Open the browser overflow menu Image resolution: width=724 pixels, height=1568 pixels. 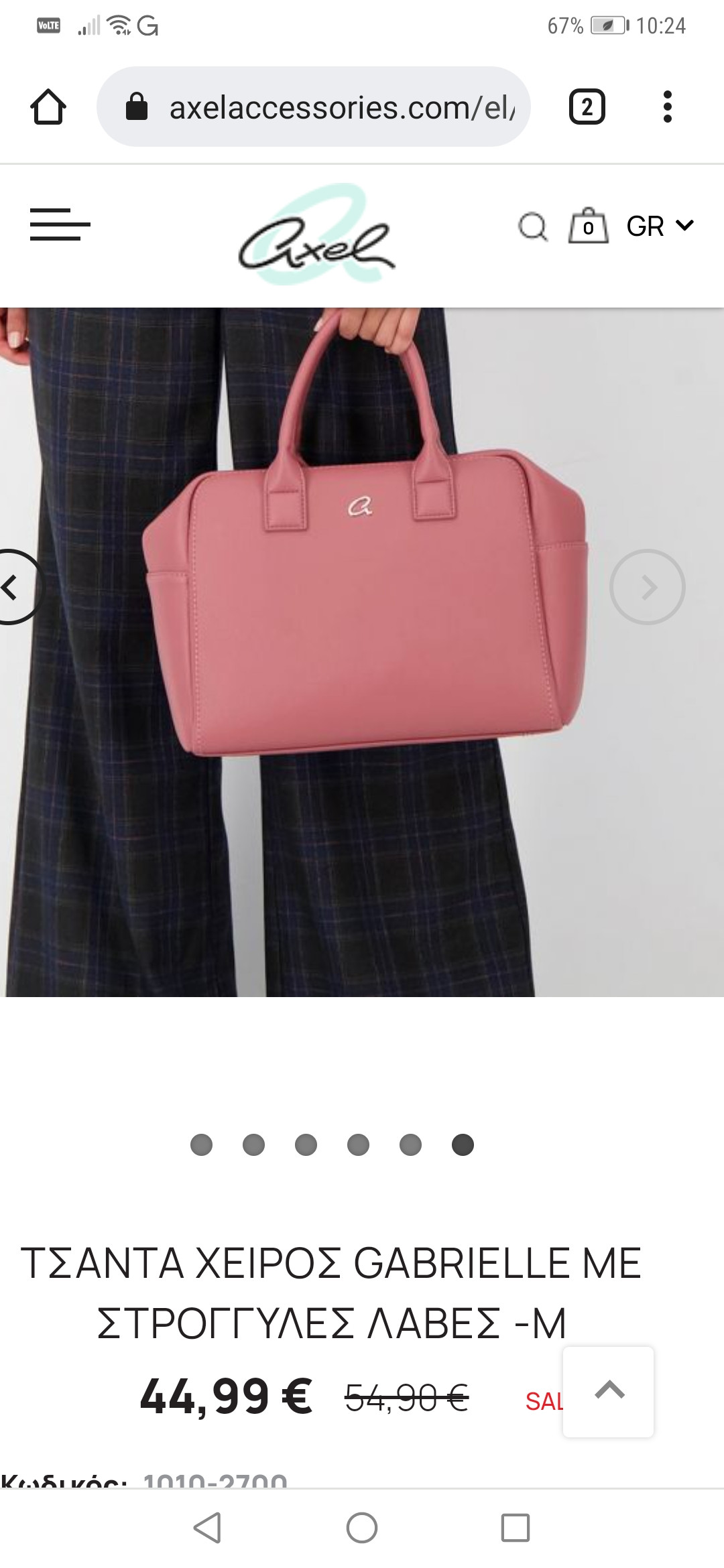pyautogui.click(x=666, y=107)
